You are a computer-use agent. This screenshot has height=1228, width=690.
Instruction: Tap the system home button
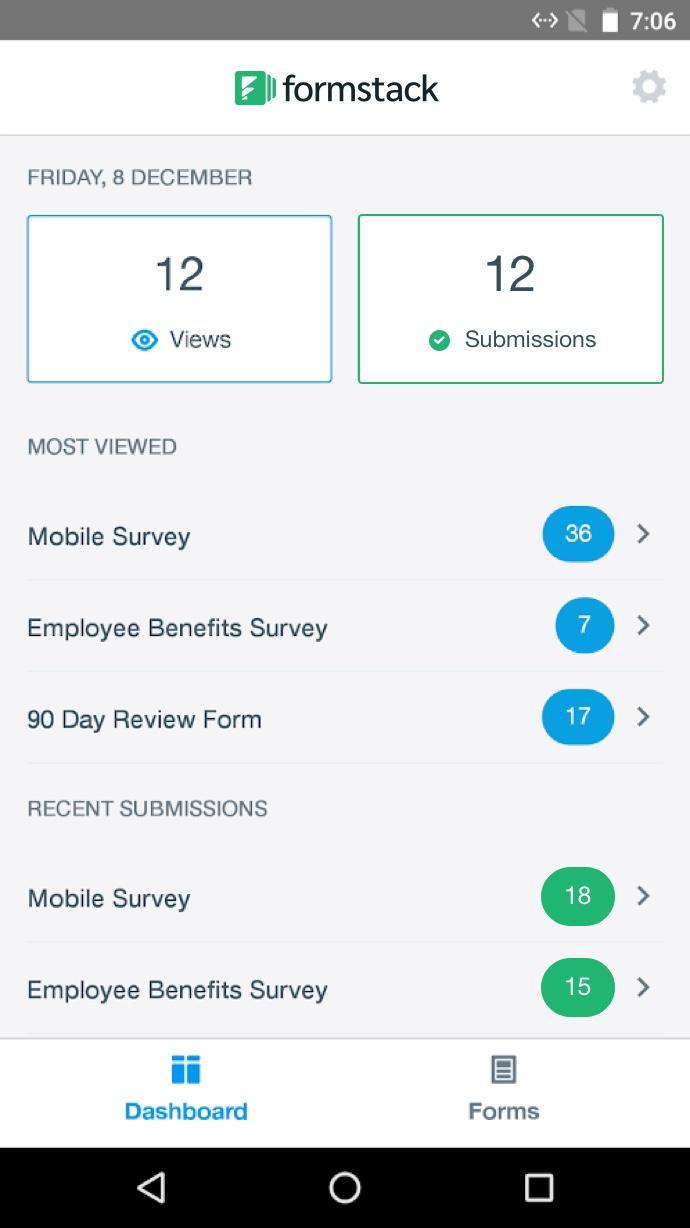345,1187
